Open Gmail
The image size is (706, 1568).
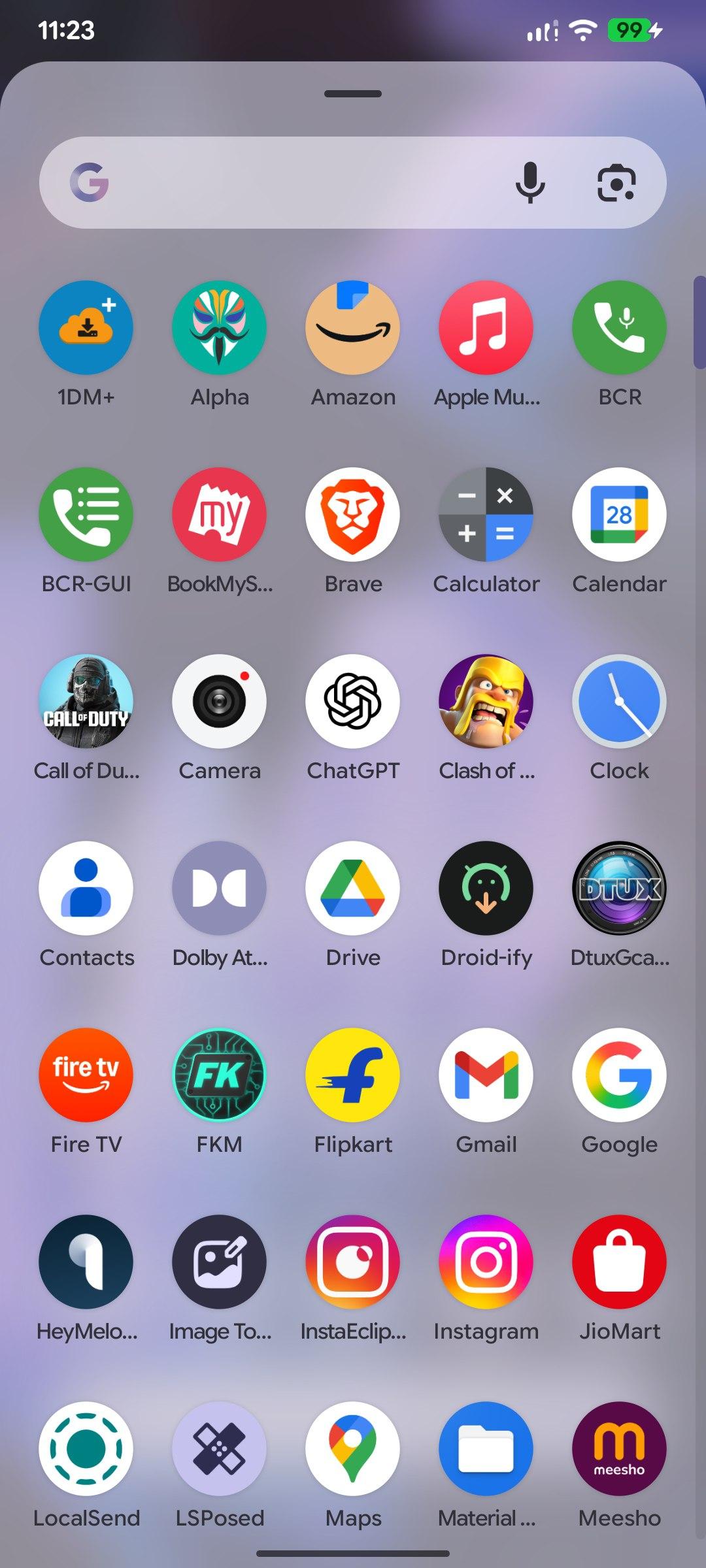coord(486,1075)
